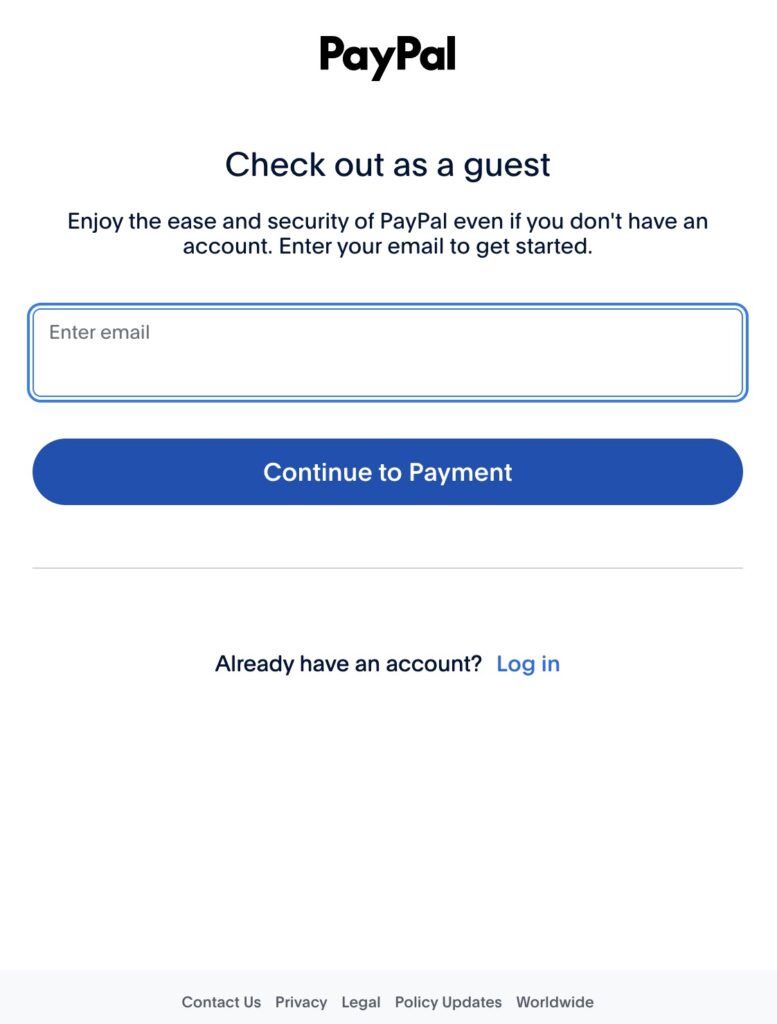Select Worldwide in the footer
Viewport: 777px width, 1024px height.
click(x=555, y=1002)
